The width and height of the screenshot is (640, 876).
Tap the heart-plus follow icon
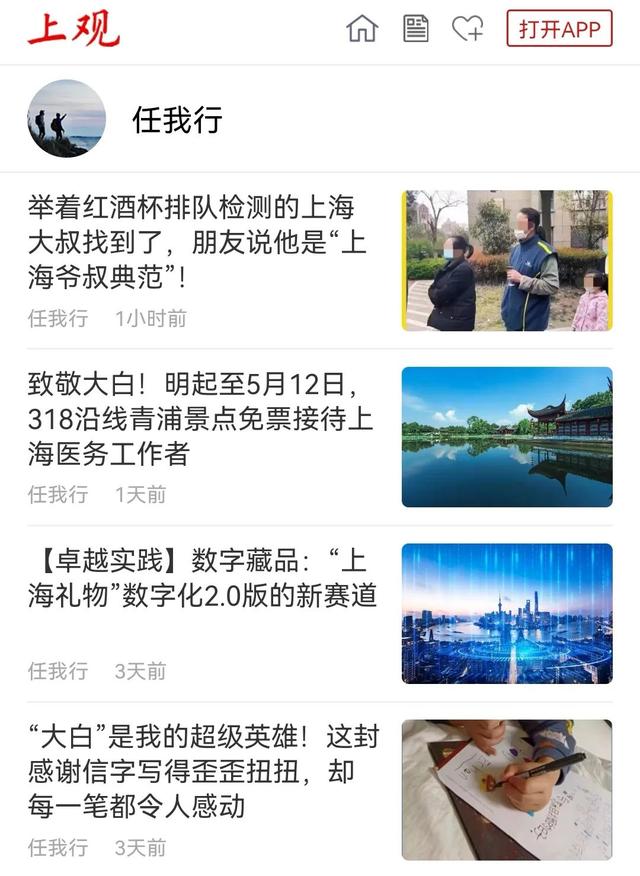pos(467,29)
